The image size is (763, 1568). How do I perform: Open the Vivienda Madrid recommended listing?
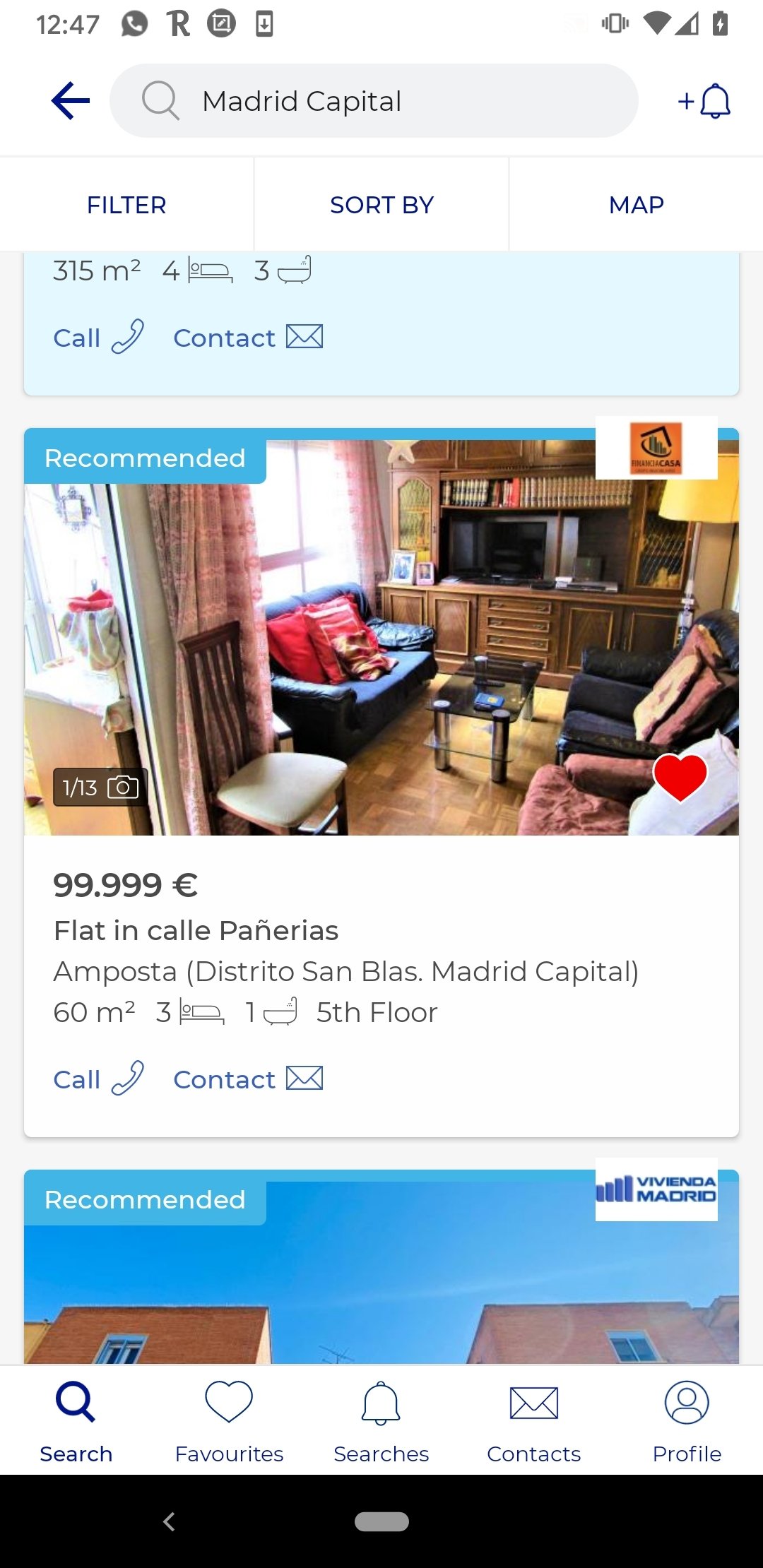coord(381,1267)
